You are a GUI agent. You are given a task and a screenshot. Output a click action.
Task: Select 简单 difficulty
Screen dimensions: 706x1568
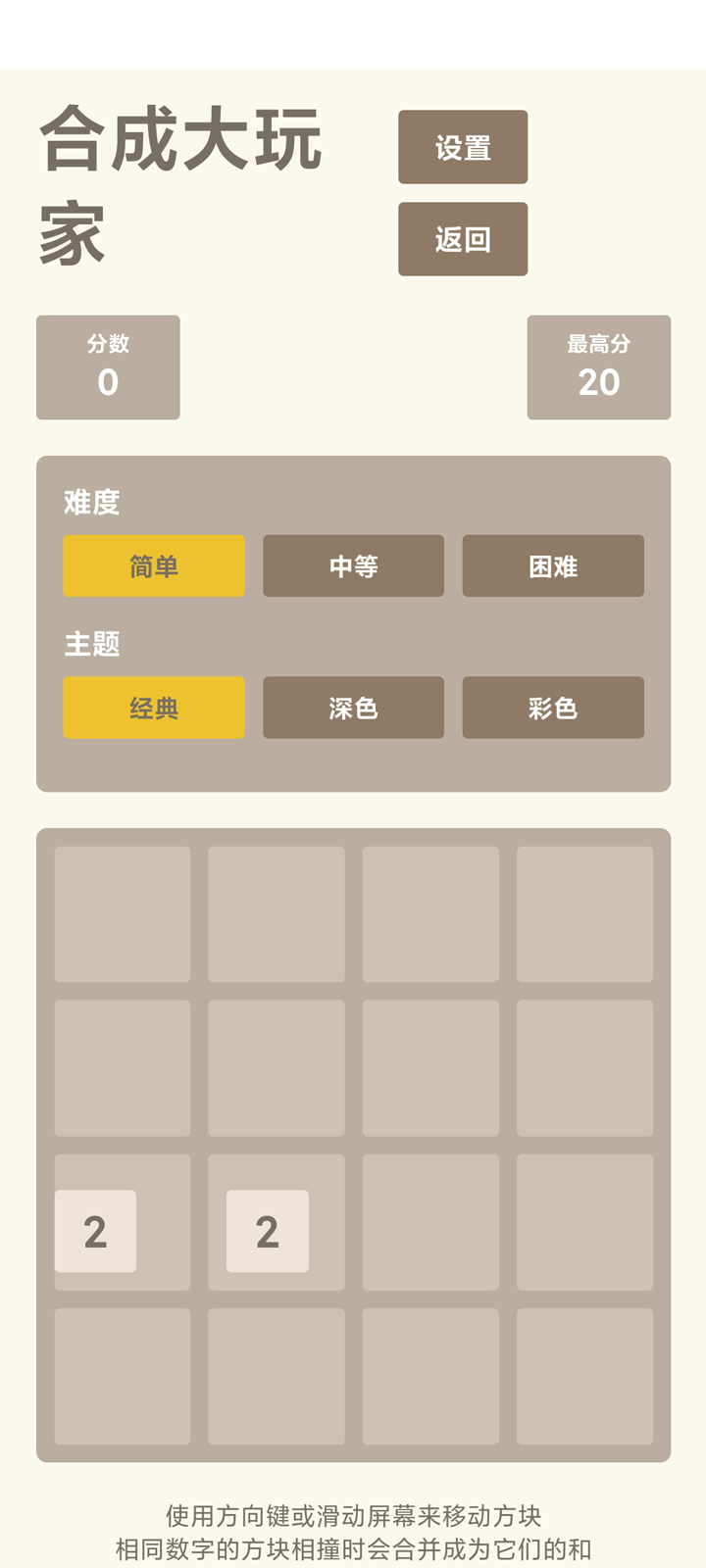point(154,565)
